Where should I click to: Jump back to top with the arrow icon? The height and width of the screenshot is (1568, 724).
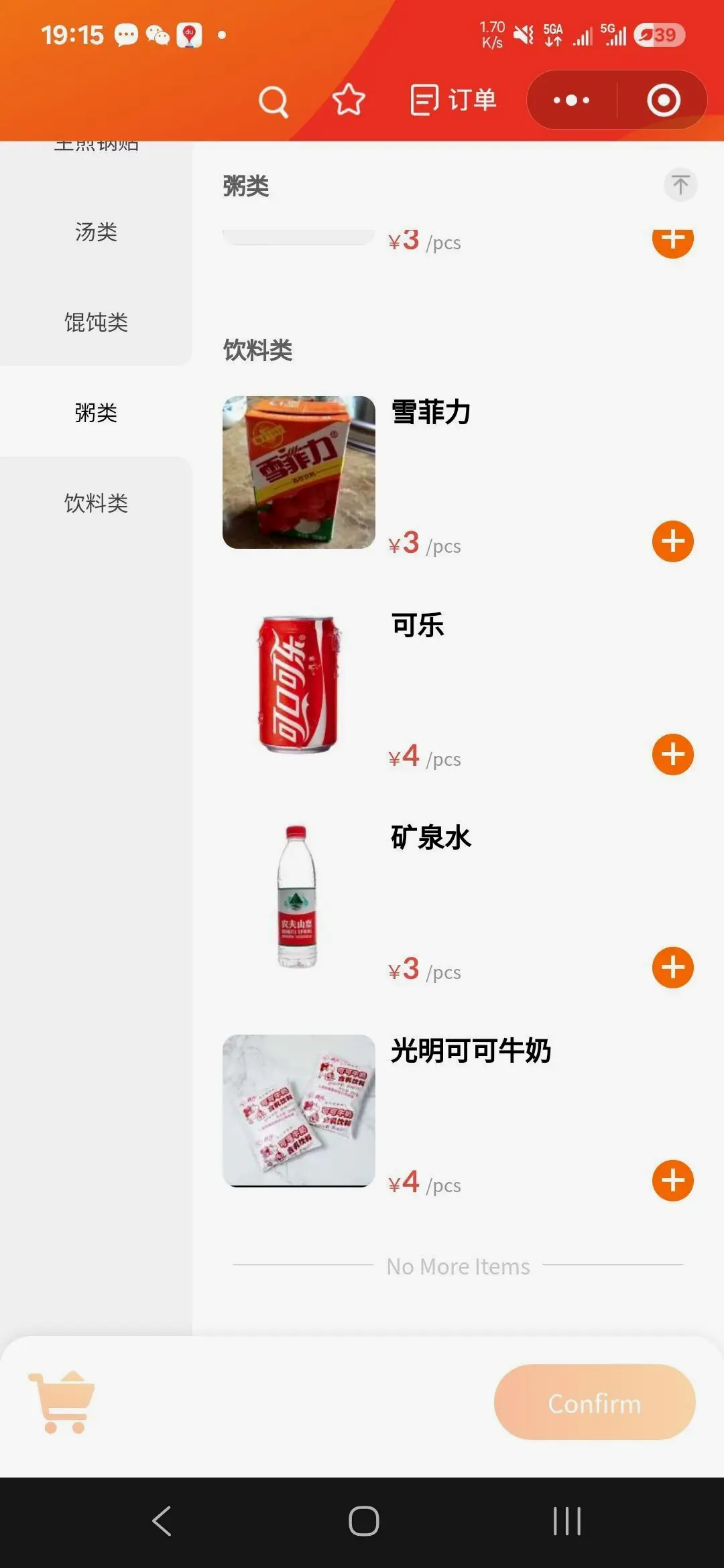(680, 184)
